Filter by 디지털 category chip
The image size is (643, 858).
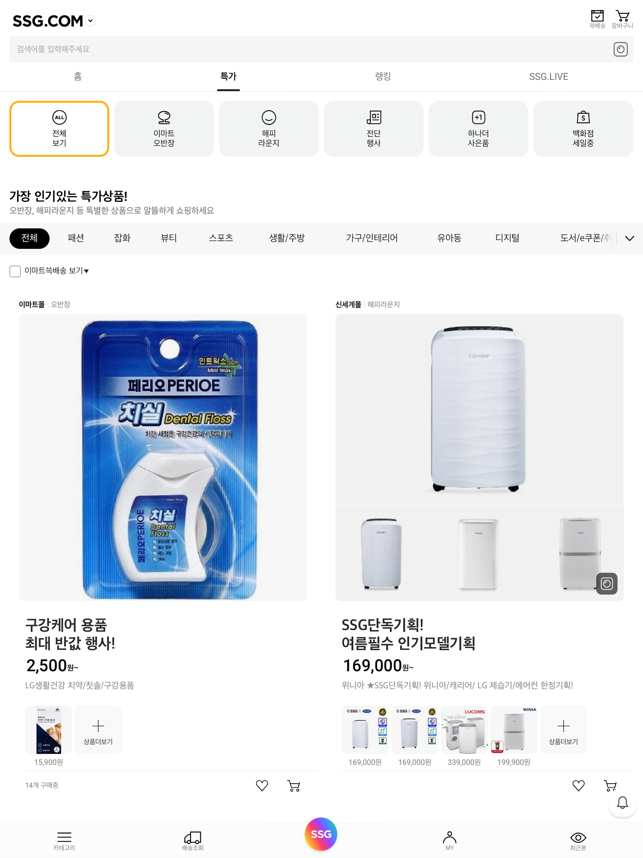[x=507, y=238]
